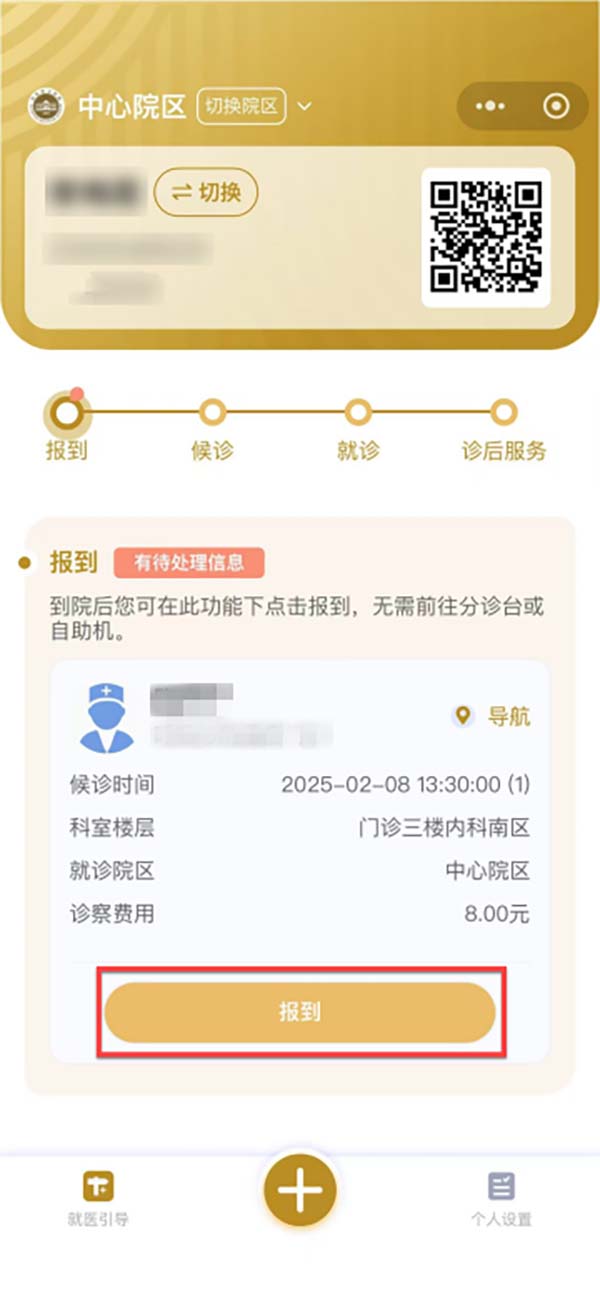This screenshot has width=600, height=1298.
Task: Open the mini program more menu
Action: [491, 106]
